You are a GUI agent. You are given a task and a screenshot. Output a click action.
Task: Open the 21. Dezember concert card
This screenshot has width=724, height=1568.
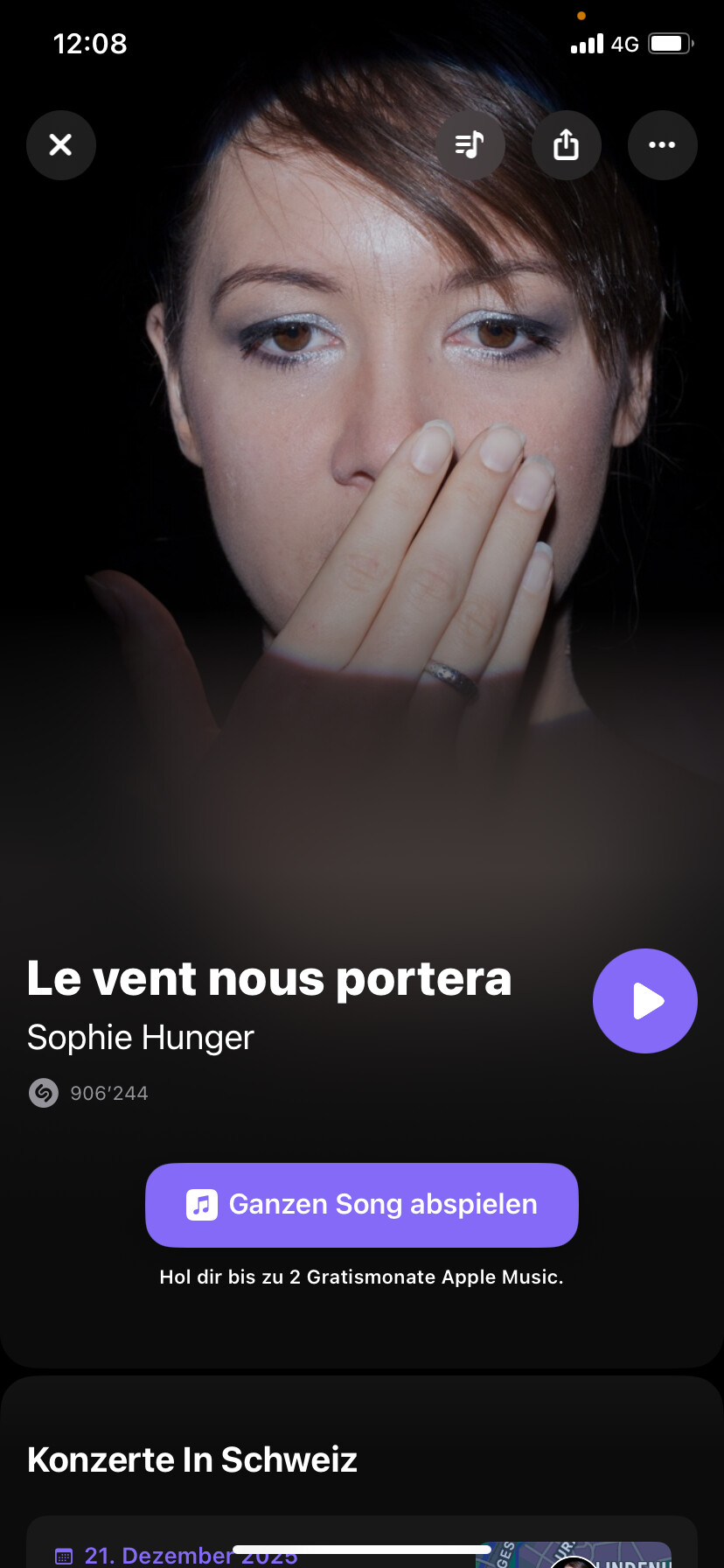[262, 1549]
